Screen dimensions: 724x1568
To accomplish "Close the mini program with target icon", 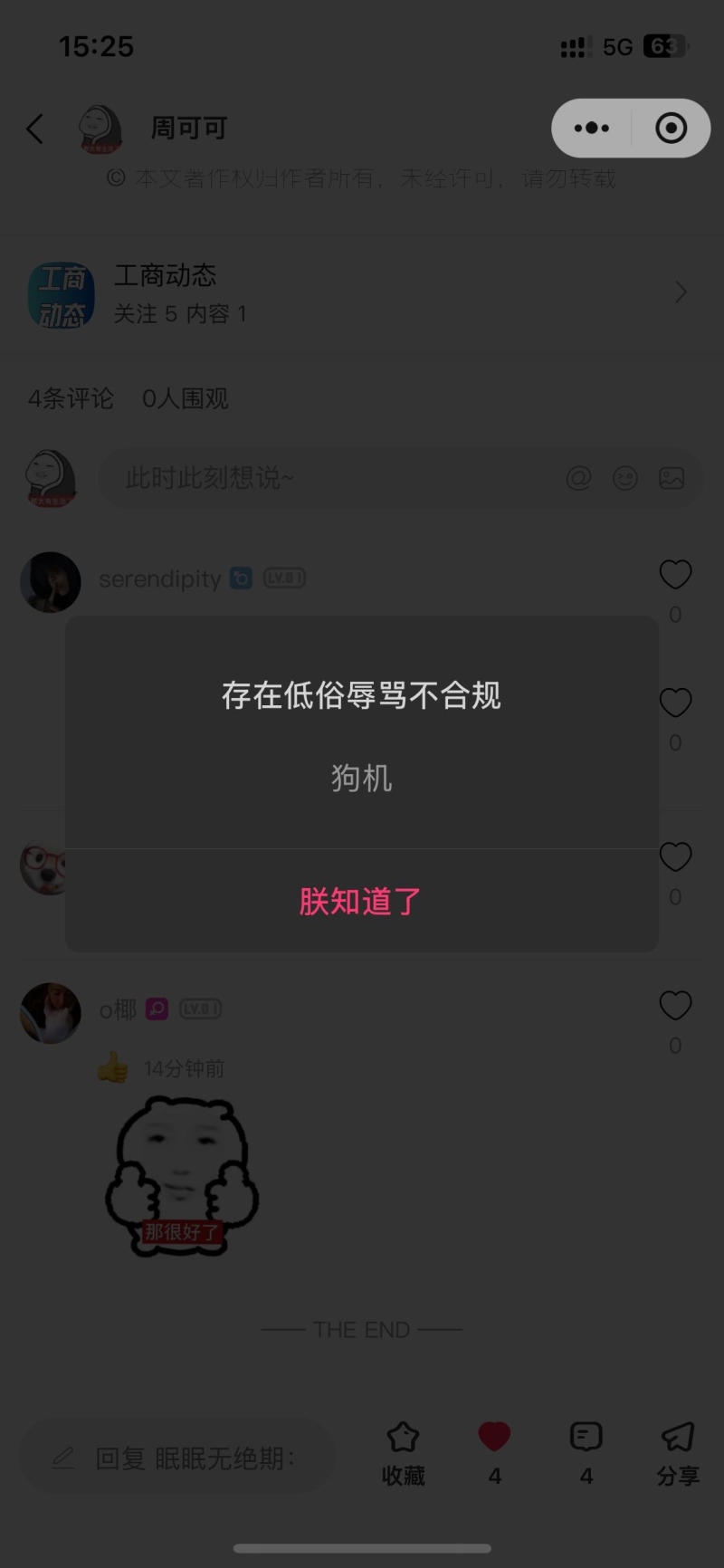I will pos(671,129).
